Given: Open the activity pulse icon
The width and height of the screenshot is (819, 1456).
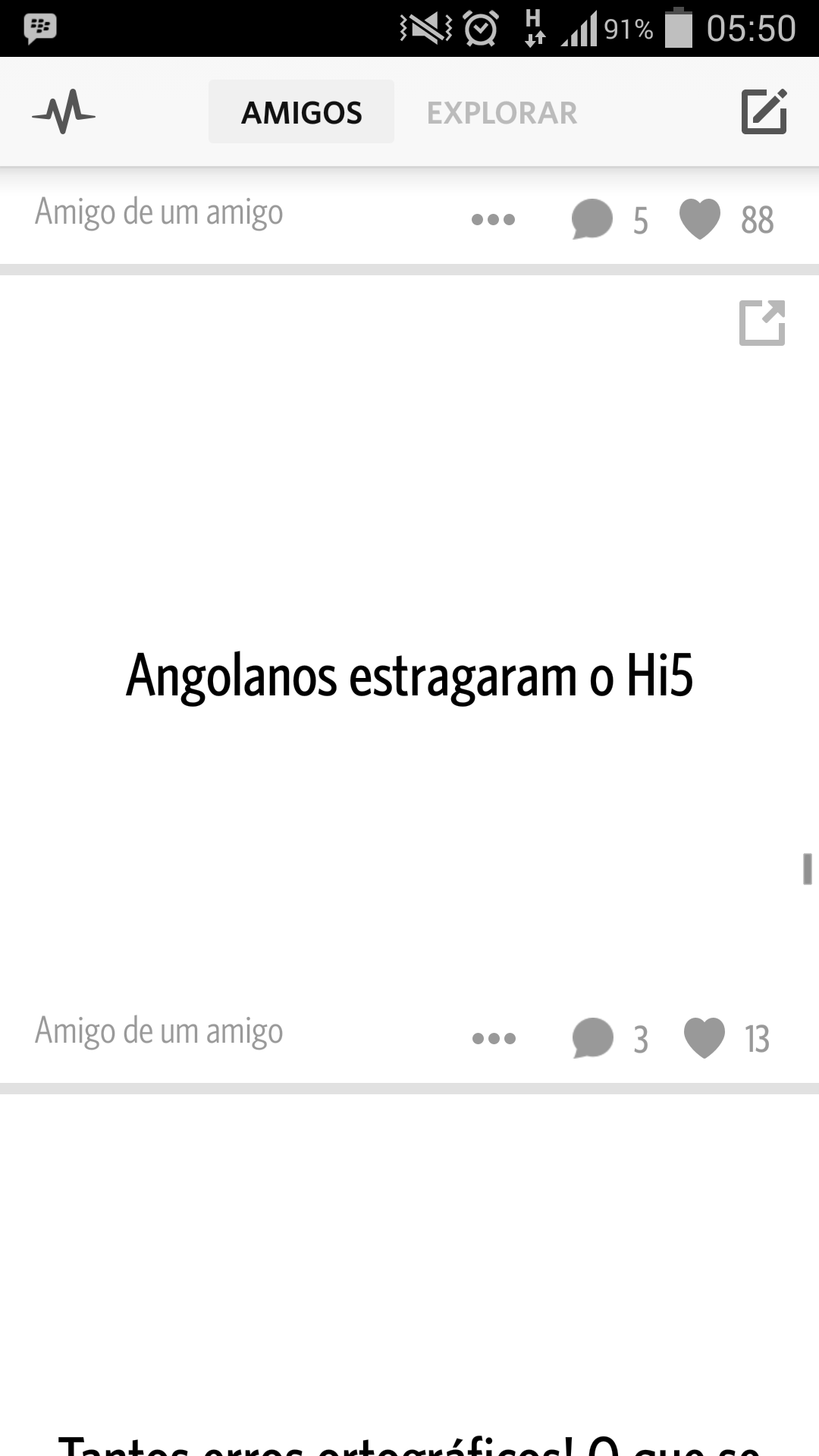Looking at the screenshot, I should [64, 112].
